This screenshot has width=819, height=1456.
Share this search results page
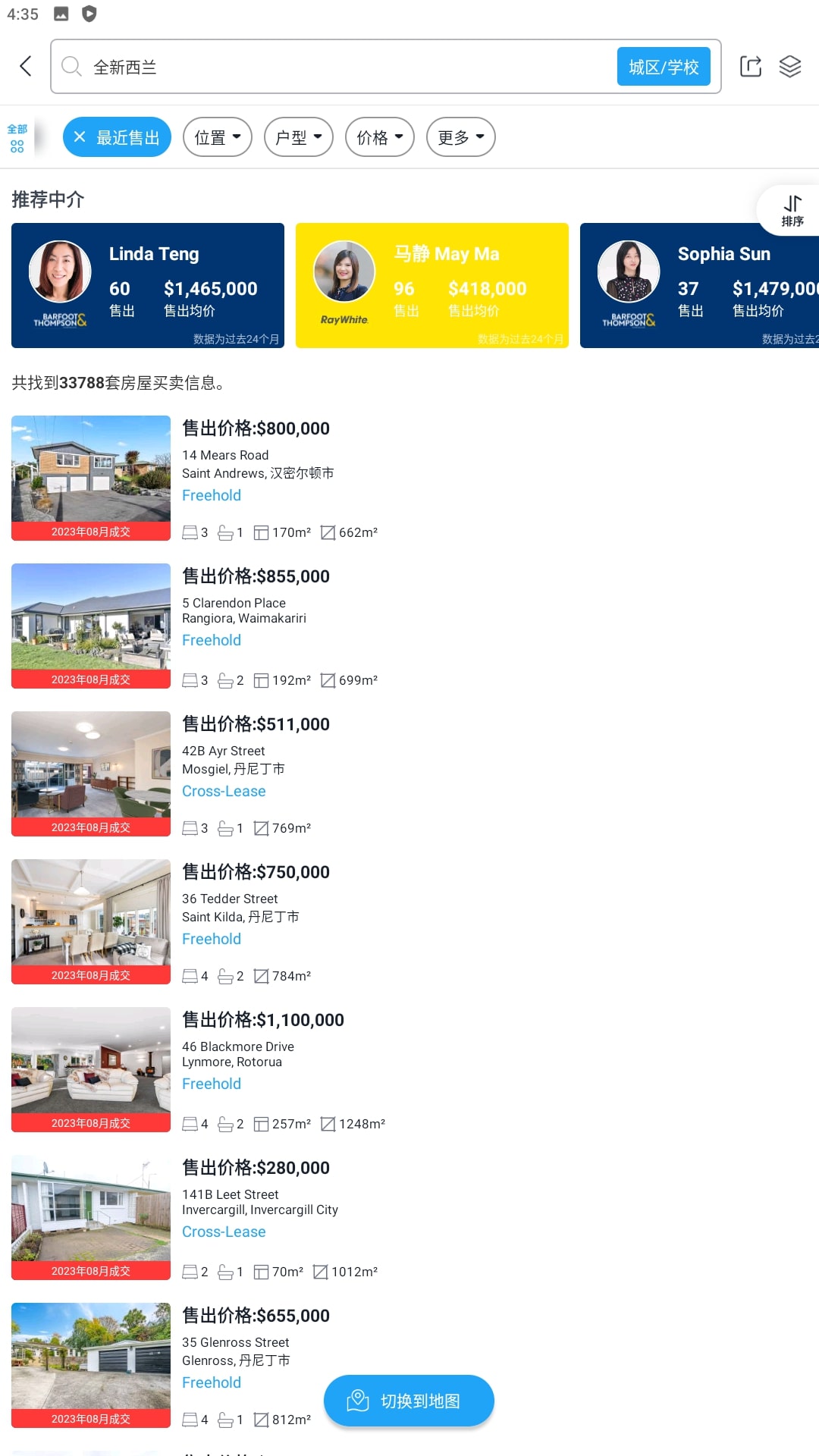750,67
